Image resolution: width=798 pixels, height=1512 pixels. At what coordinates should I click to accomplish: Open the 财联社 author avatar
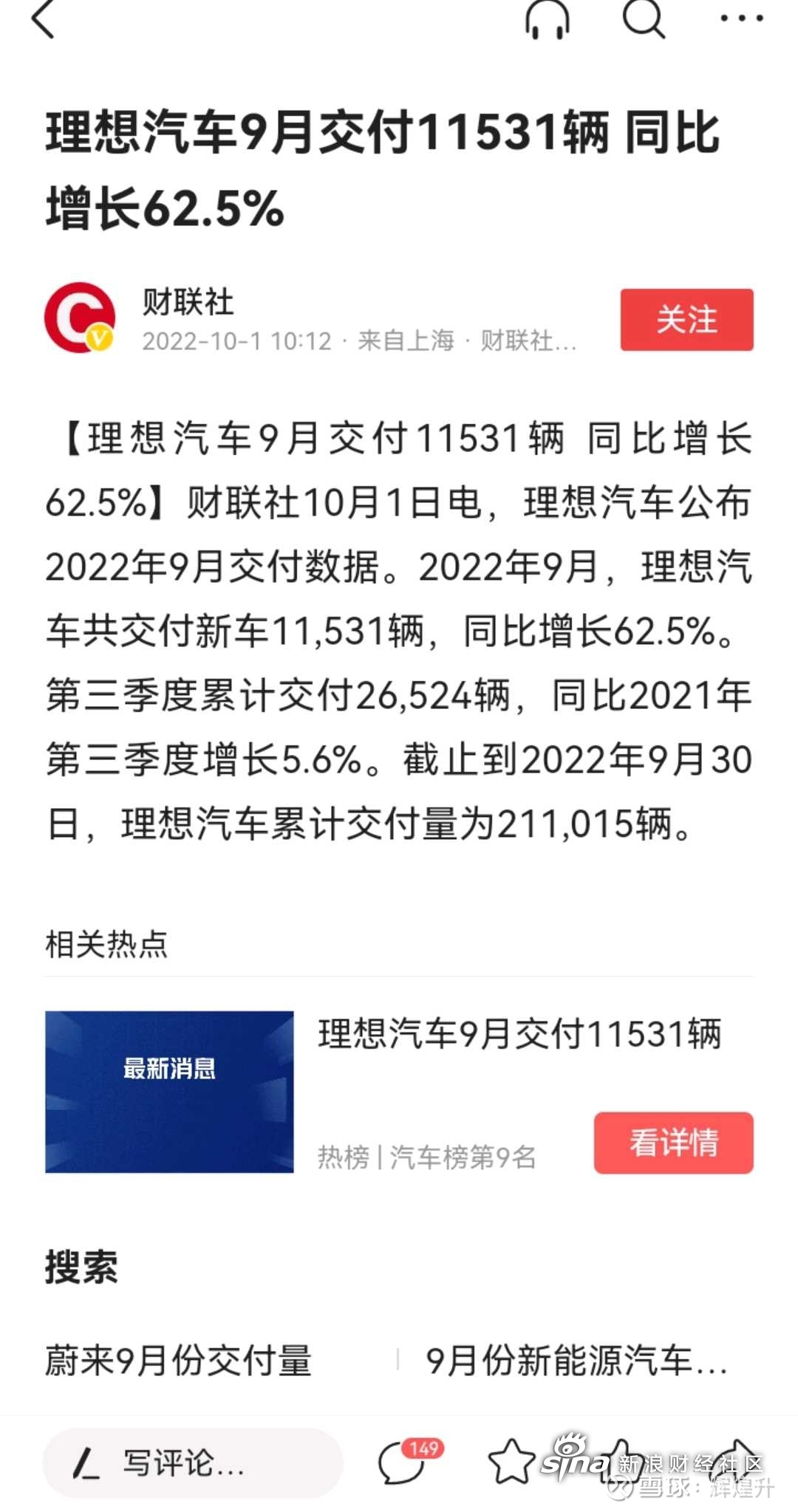[80, 318]
